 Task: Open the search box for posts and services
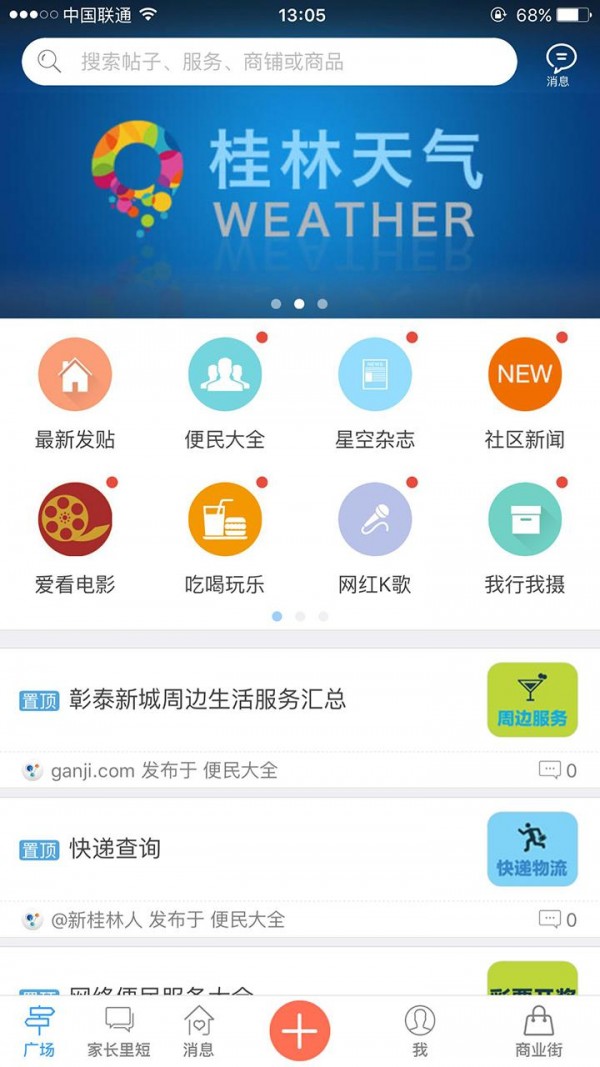click(x=268, y=62)
